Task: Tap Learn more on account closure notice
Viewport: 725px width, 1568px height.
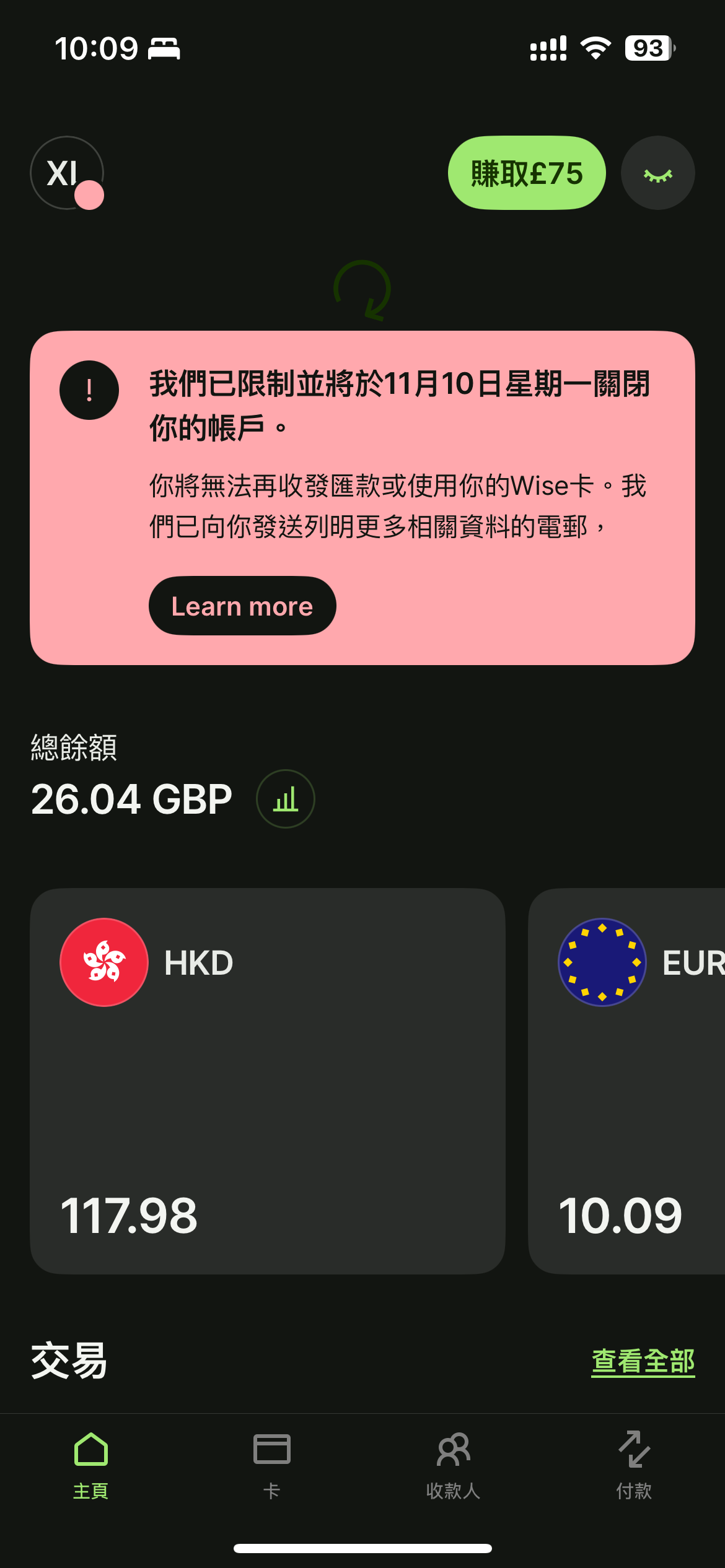Action: tap(242, 606)
